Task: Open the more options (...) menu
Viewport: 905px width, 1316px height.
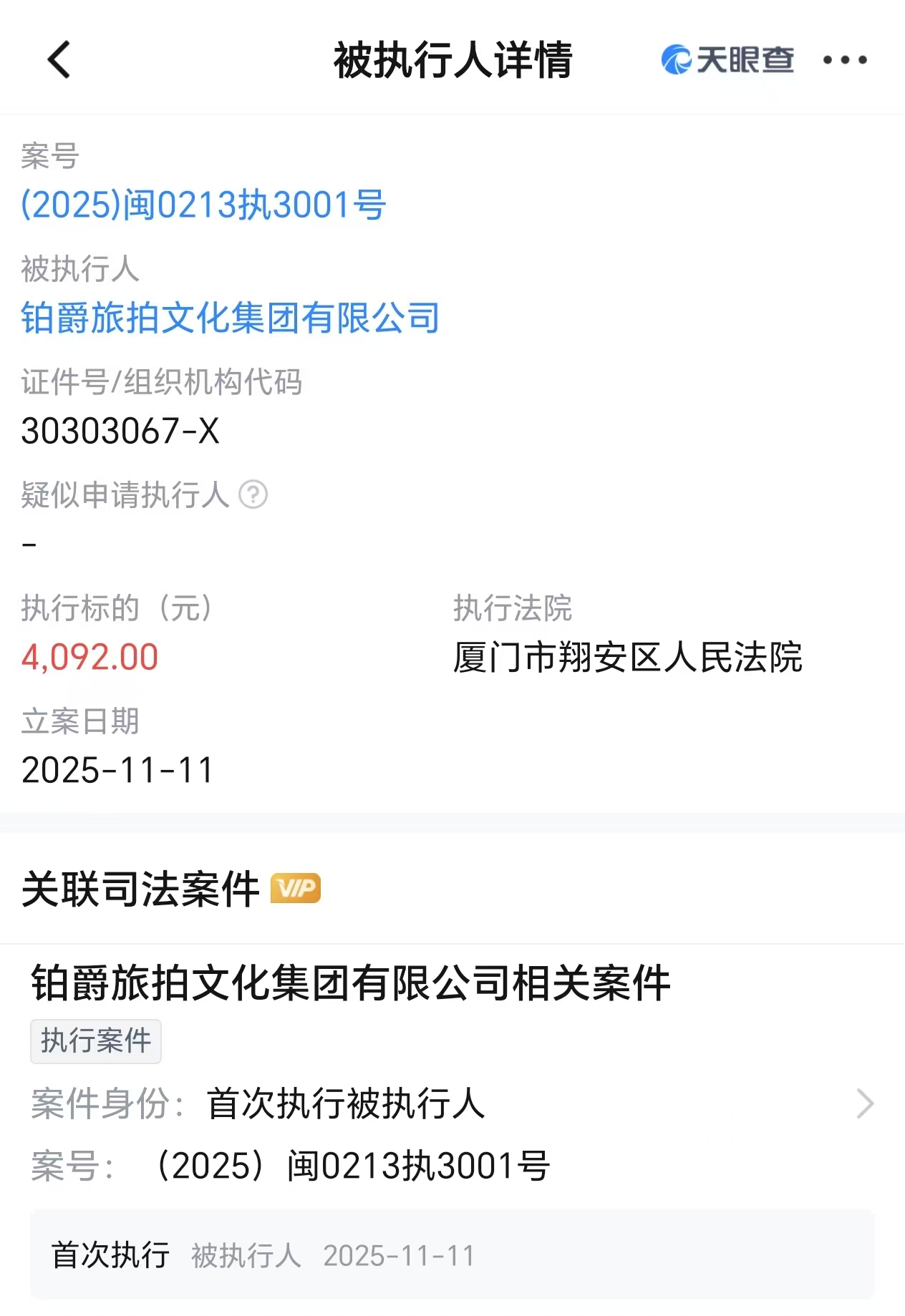Action: (843, 61)
